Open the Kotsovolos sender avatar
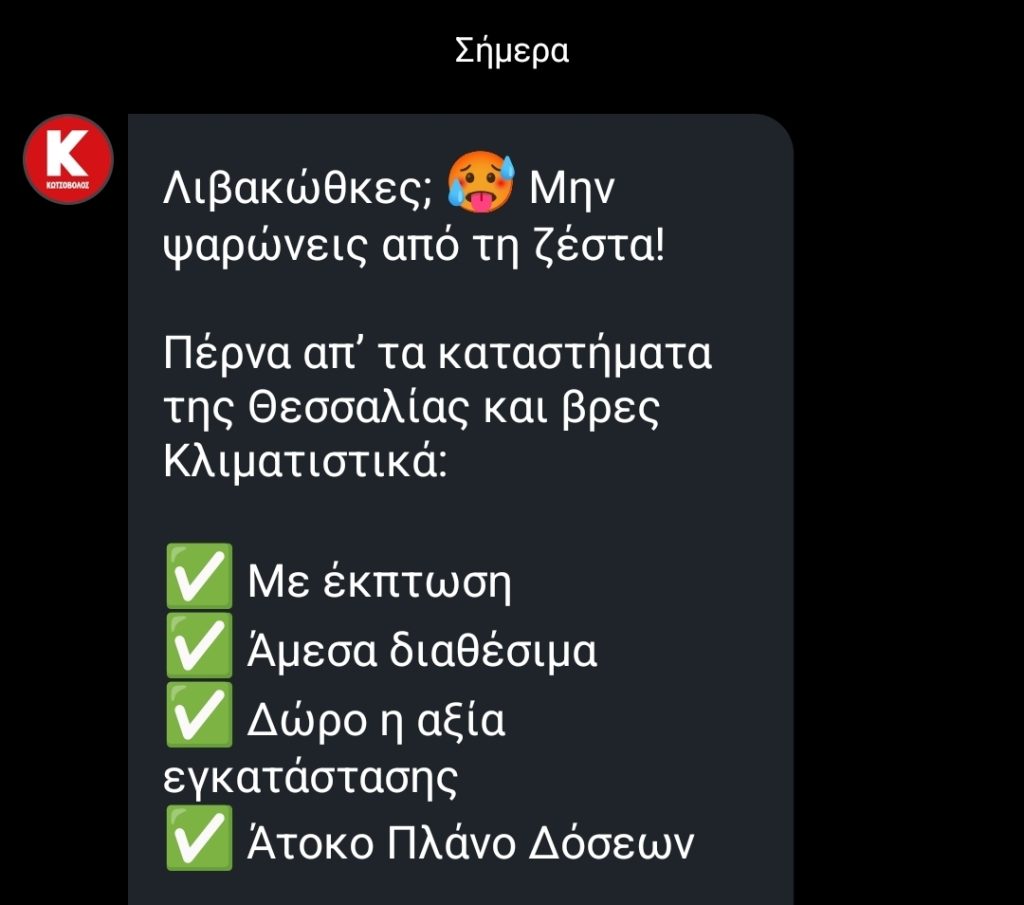The width and height of the screenshot is (1024, 905). (68, 159)
